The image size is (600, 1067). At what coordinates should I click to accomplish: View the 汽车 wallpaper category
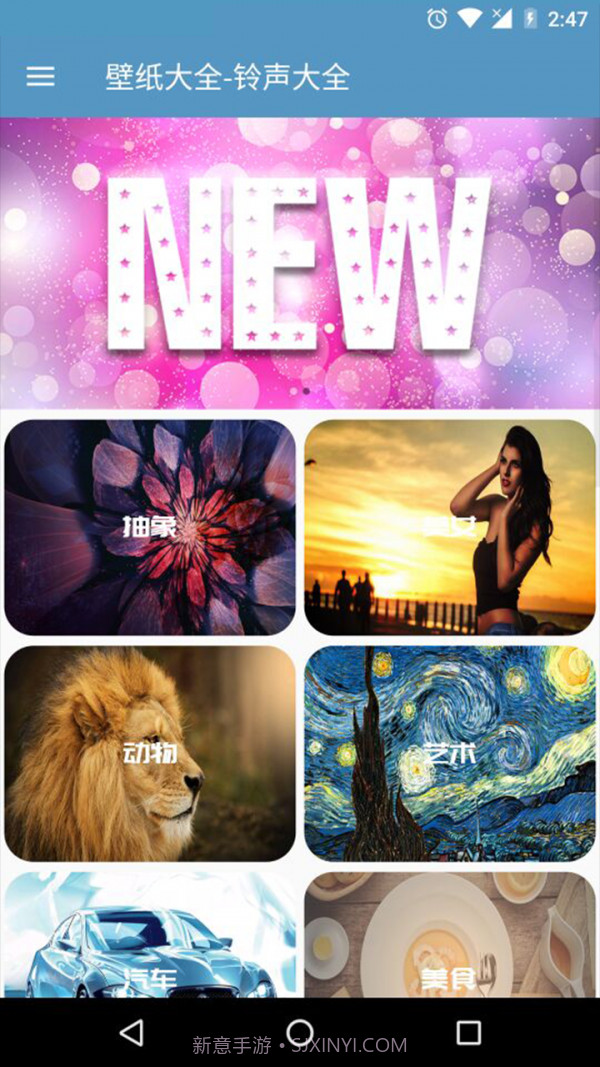click(x=150, y=935)
